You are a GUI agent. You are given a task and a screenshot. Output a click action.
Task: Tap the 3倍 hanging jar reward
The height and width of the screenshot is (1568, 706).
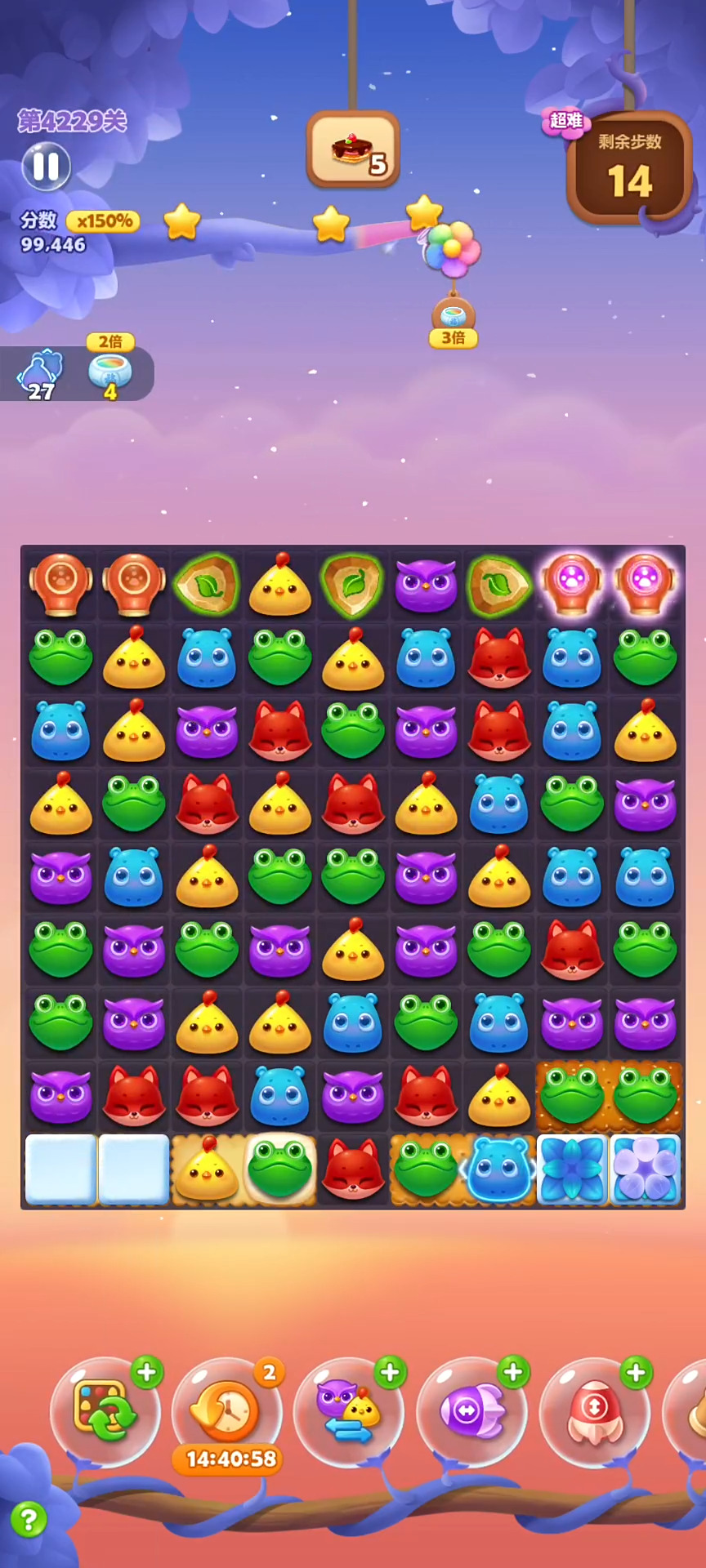tap(454, 318)
